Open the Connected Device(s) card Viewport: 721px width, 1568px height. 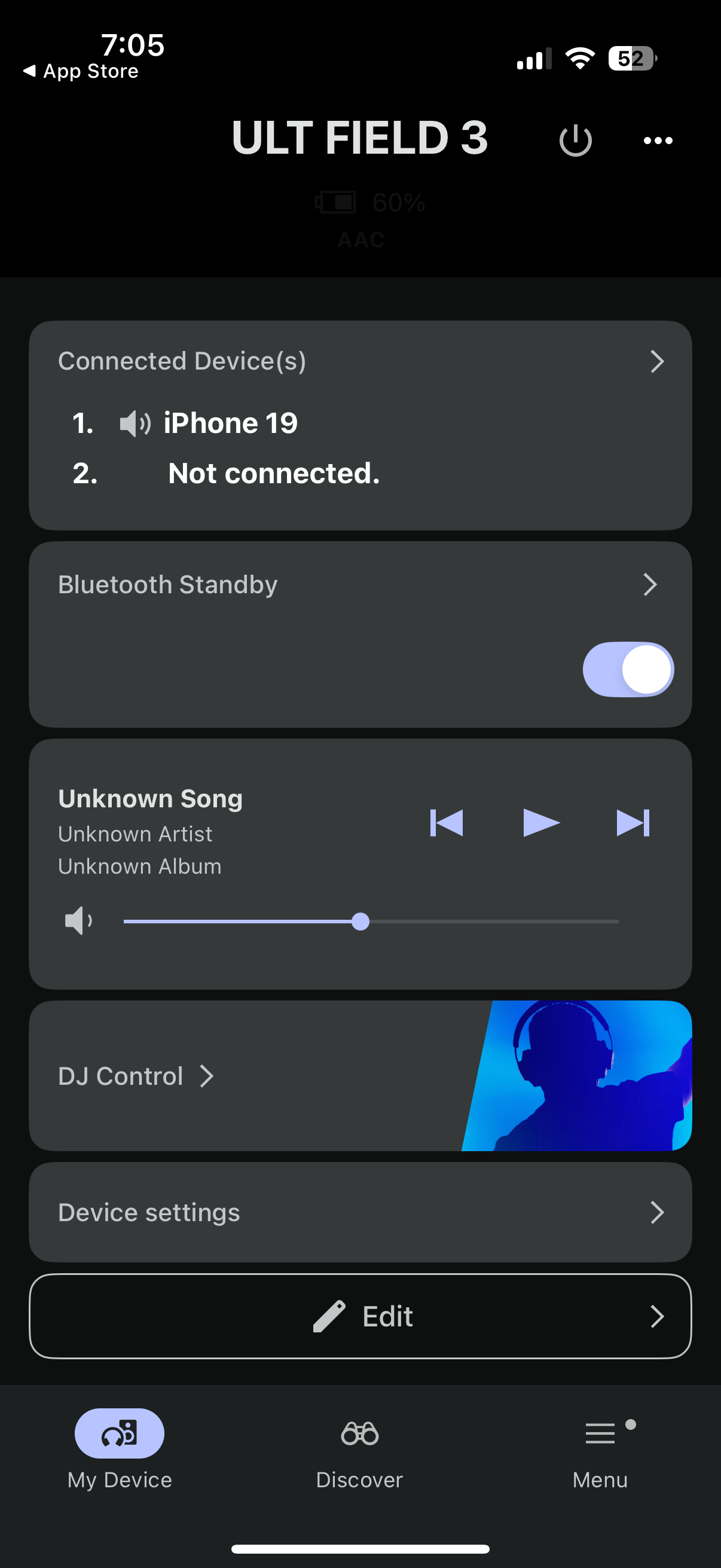359,362
